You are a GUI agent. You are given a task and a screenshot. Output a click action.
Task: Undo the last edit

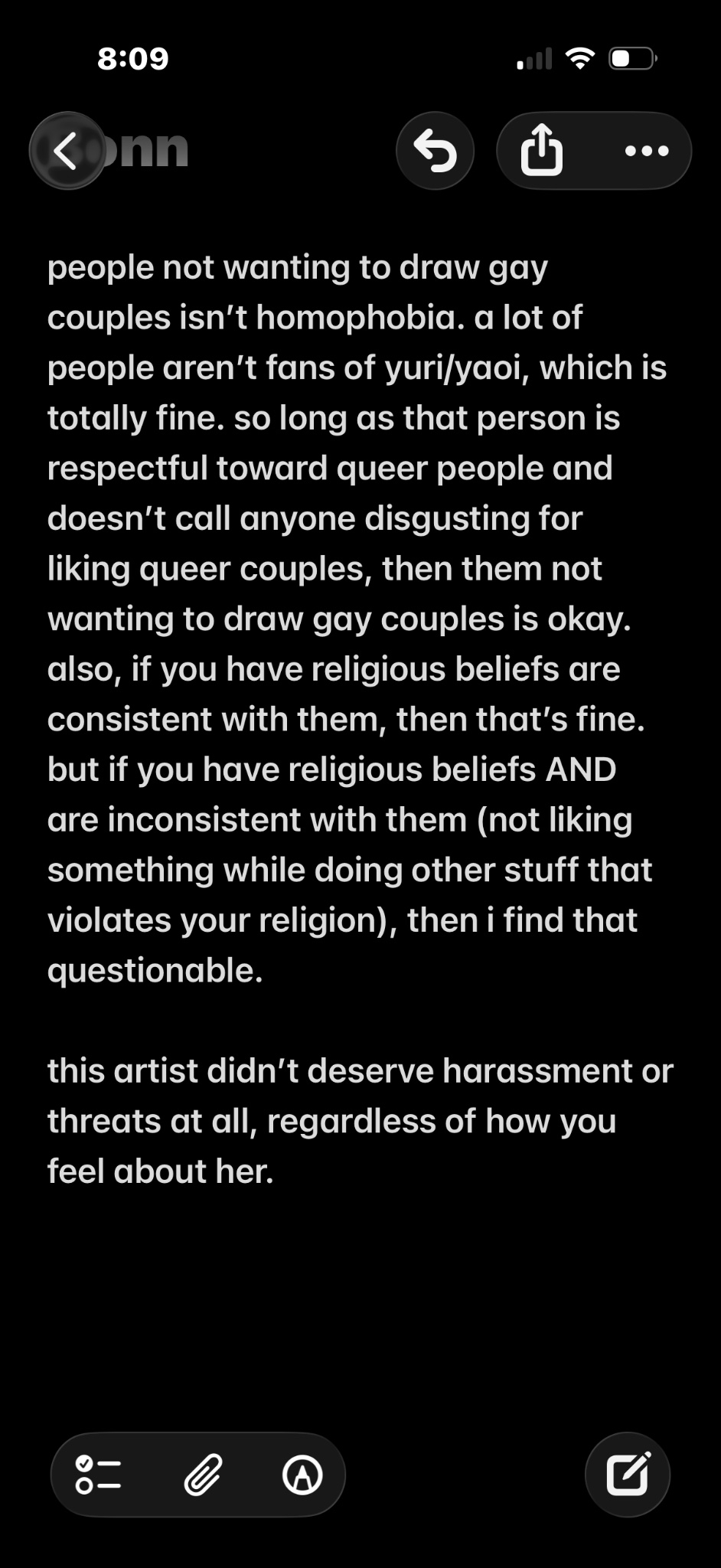[435, 151]
